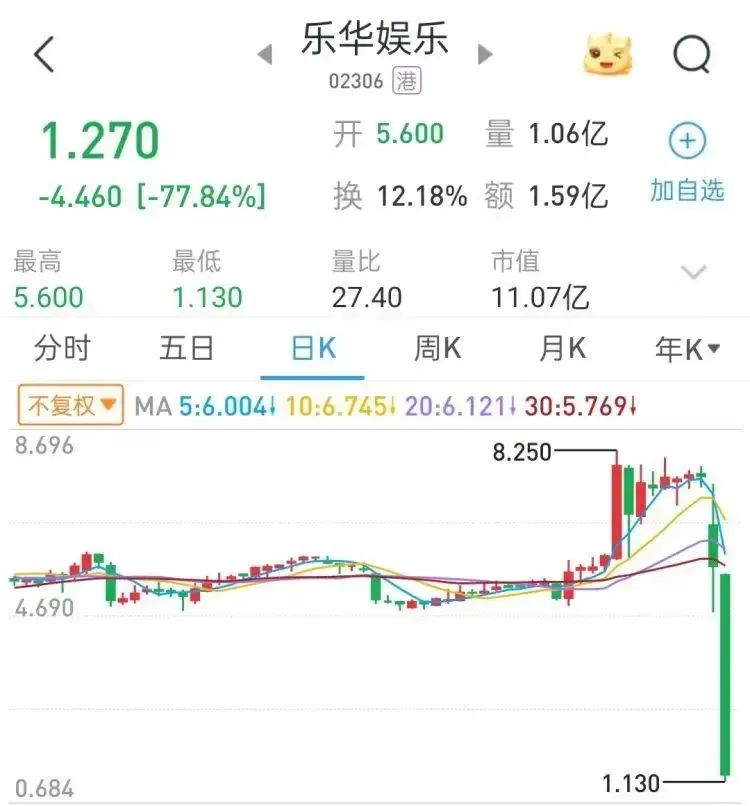This screenshot has height=806, width=750.
Task: Open the search magnifier
Action: pyautogui.click(x=691, y=55)
